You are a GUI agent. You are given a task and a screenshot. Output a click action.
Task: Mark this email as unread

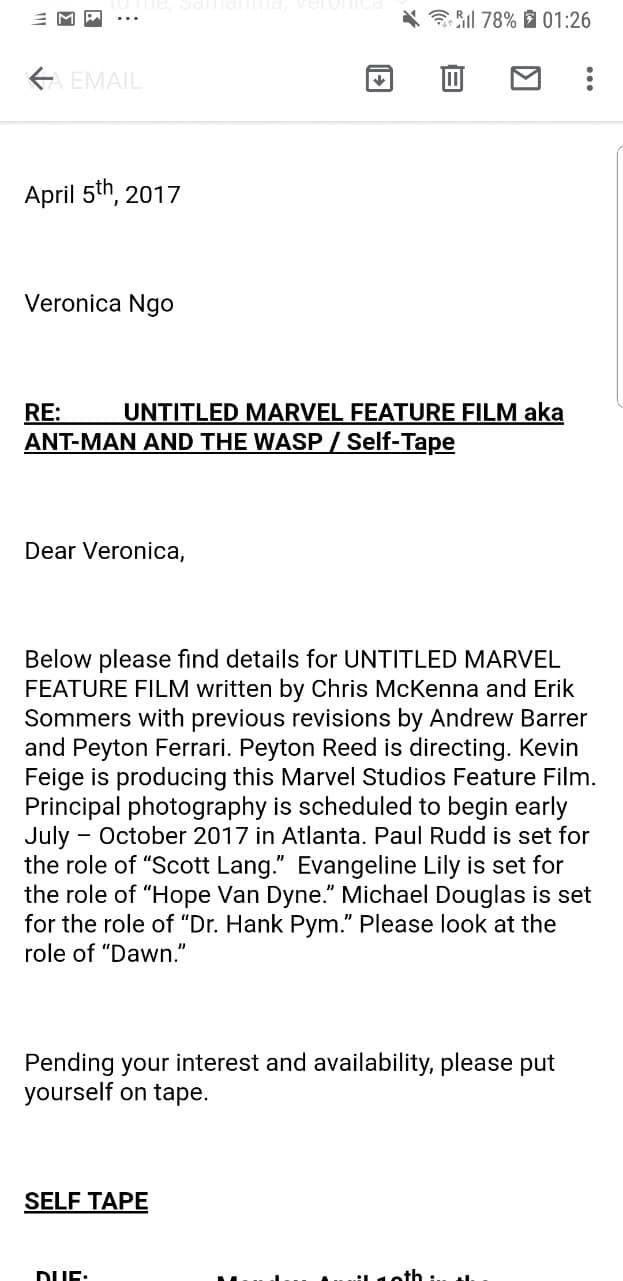click(526, 78)
